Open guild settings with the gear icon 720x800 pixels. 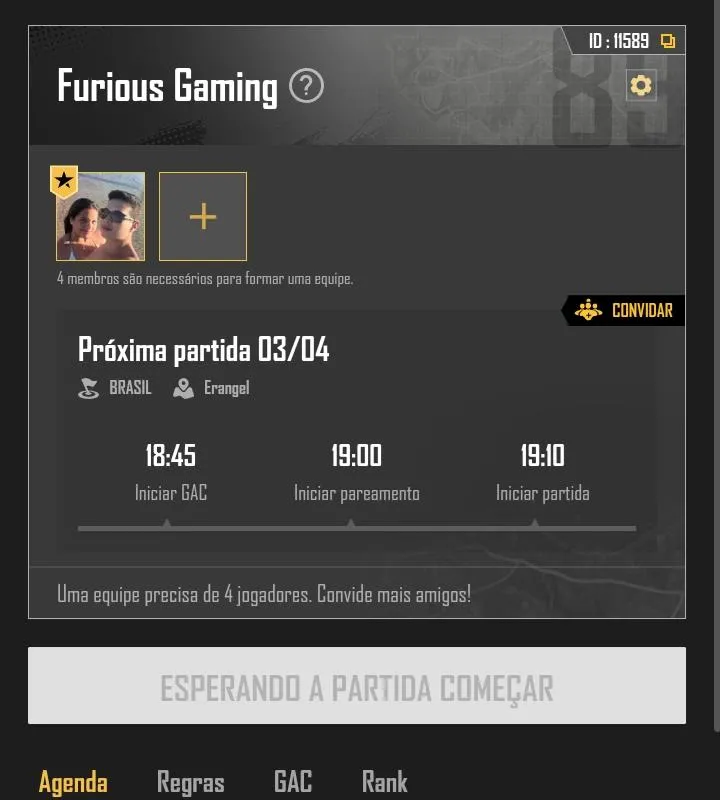tap(640, 85)
